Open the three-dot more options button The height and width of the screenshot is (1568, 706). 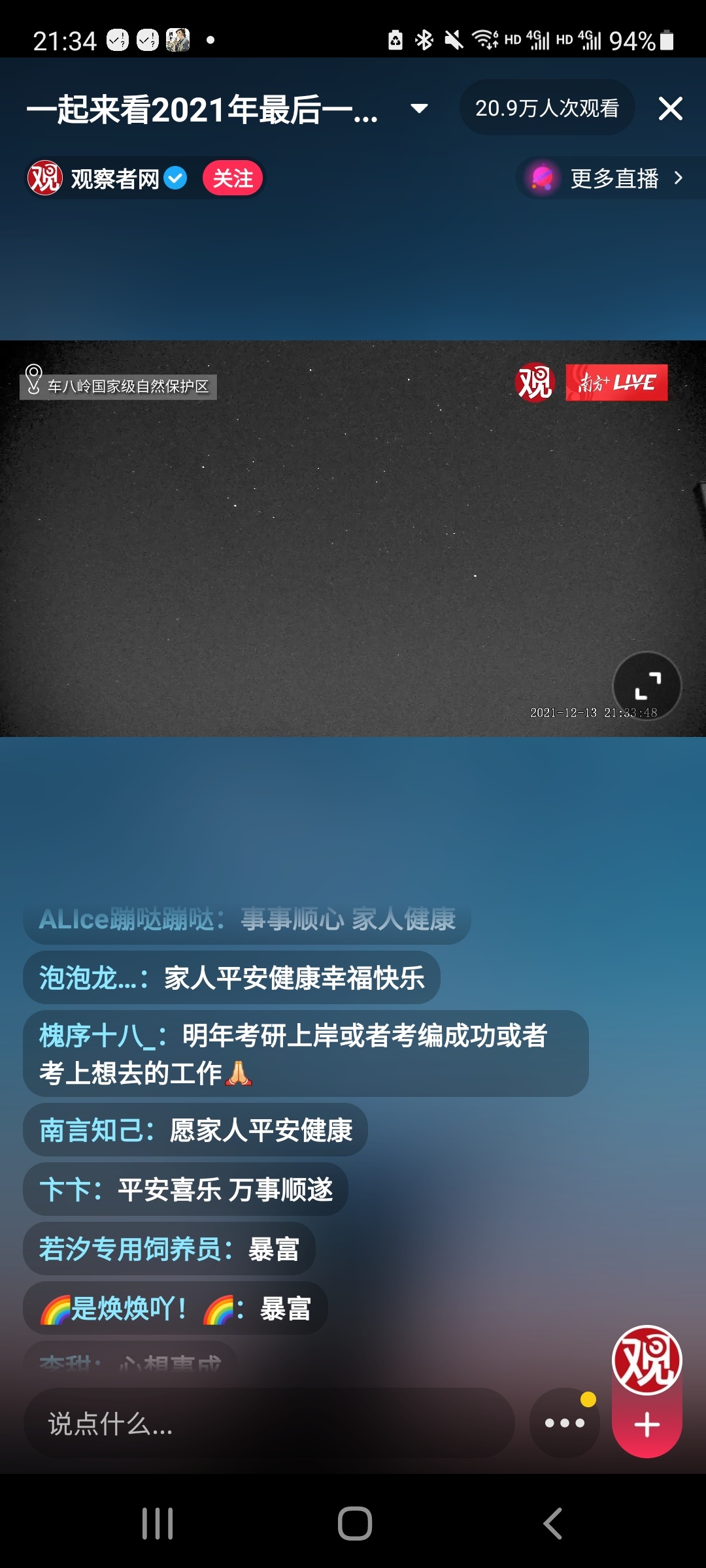565,1423
